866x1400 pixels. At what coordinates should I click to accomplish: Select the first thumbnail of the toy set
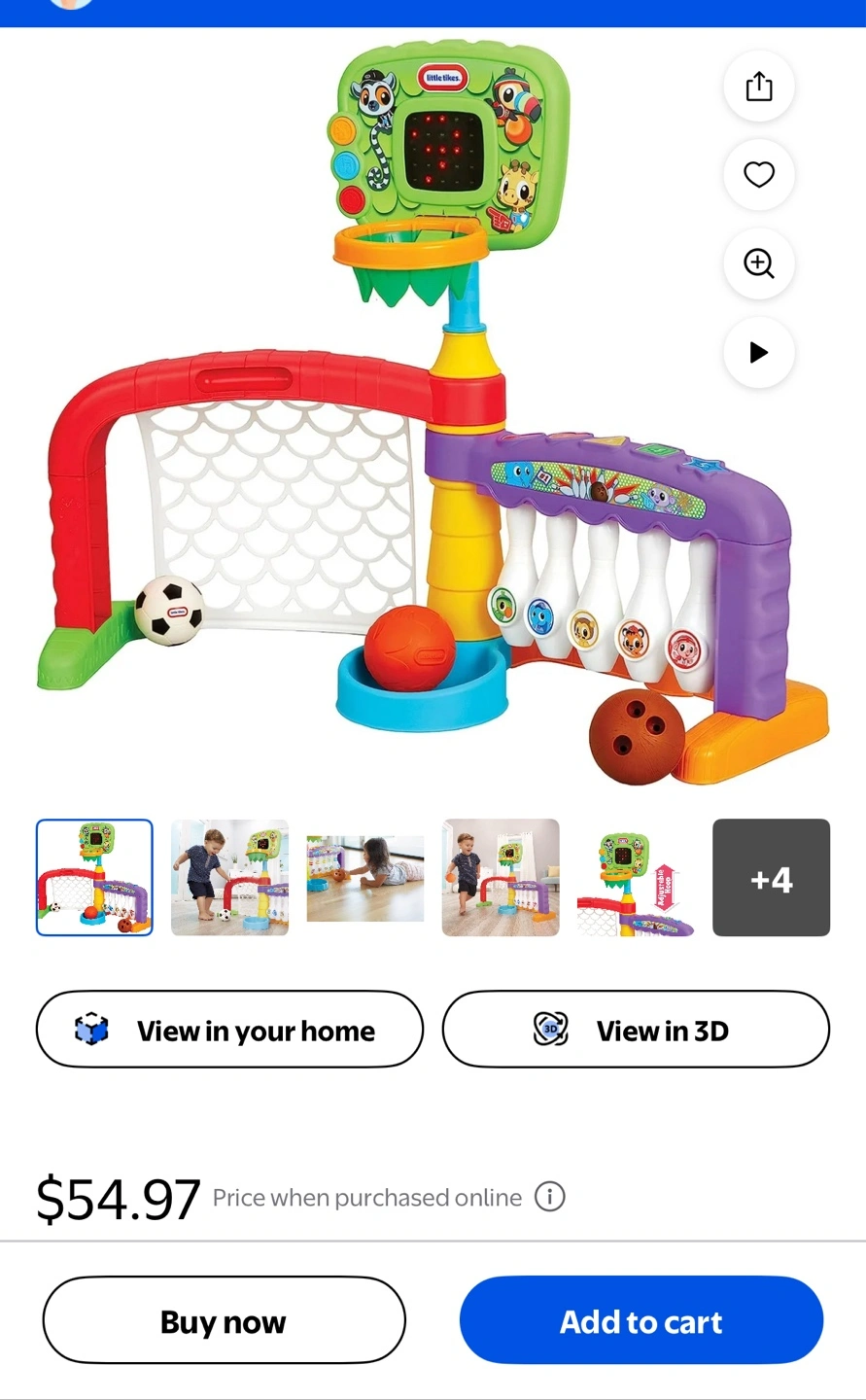94,877
